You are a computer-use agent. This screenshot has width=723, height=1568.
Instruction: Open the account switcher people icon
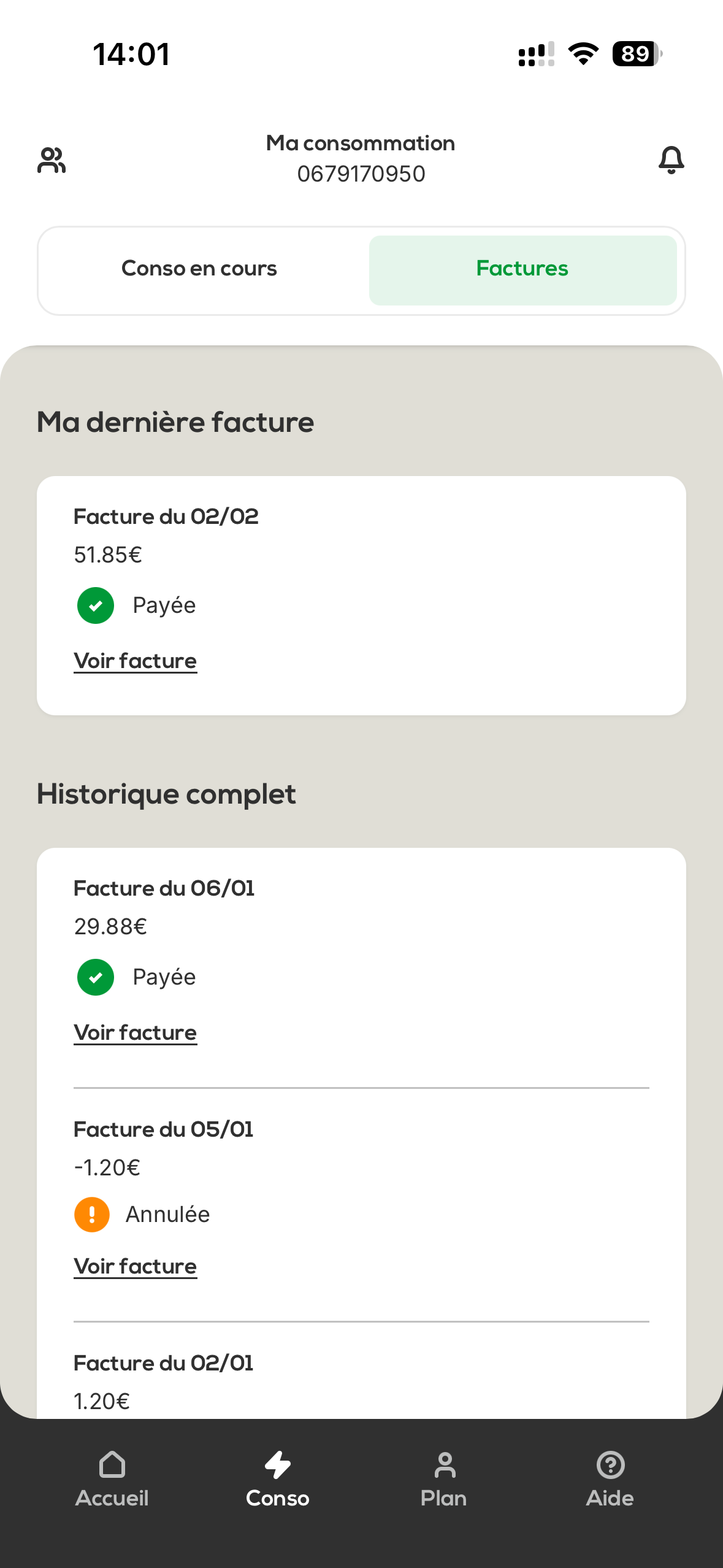coord(52,160)
